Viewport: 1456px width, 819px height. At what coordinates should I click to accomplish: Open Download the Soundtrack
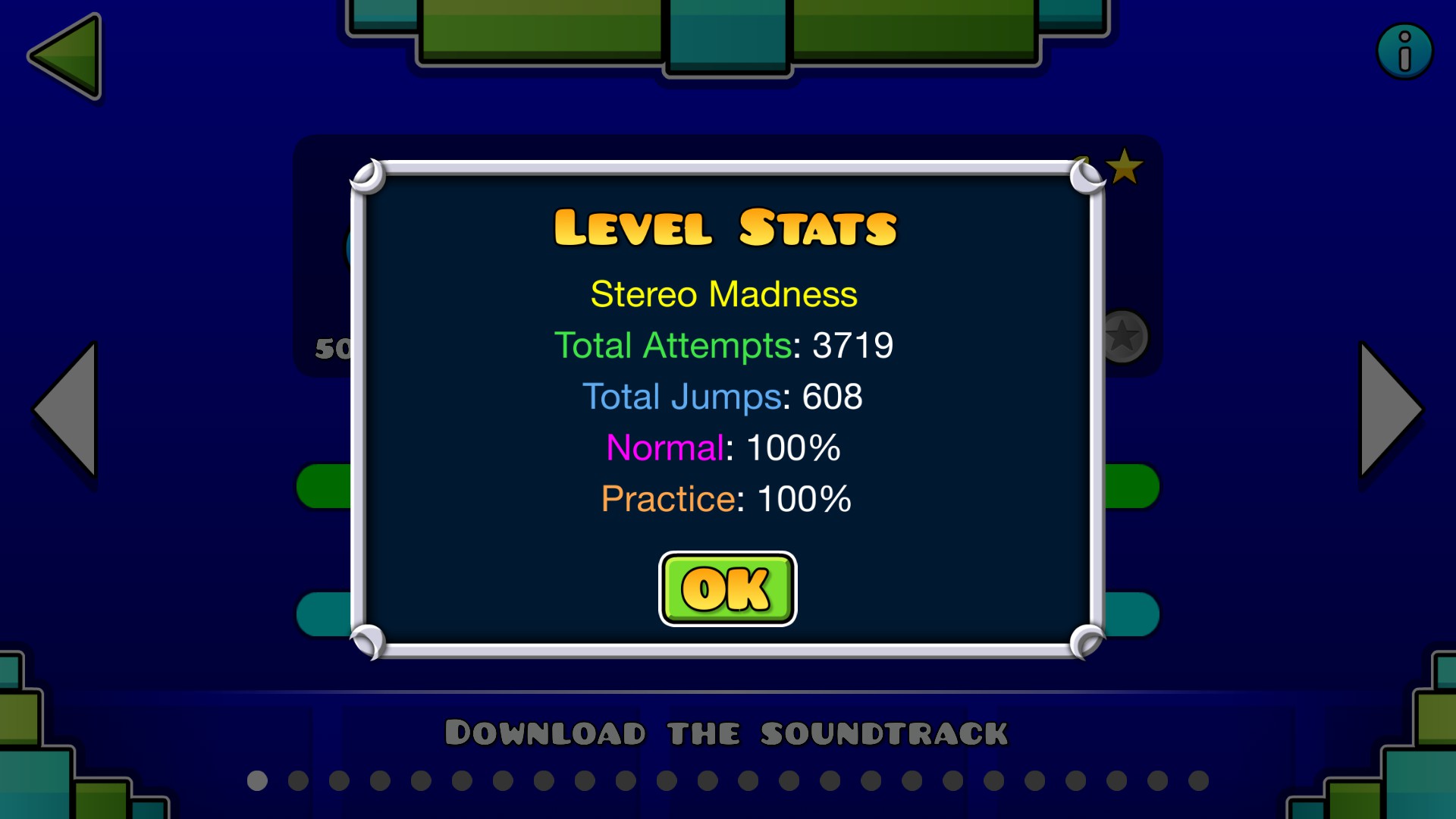click(x=726, y=733)
